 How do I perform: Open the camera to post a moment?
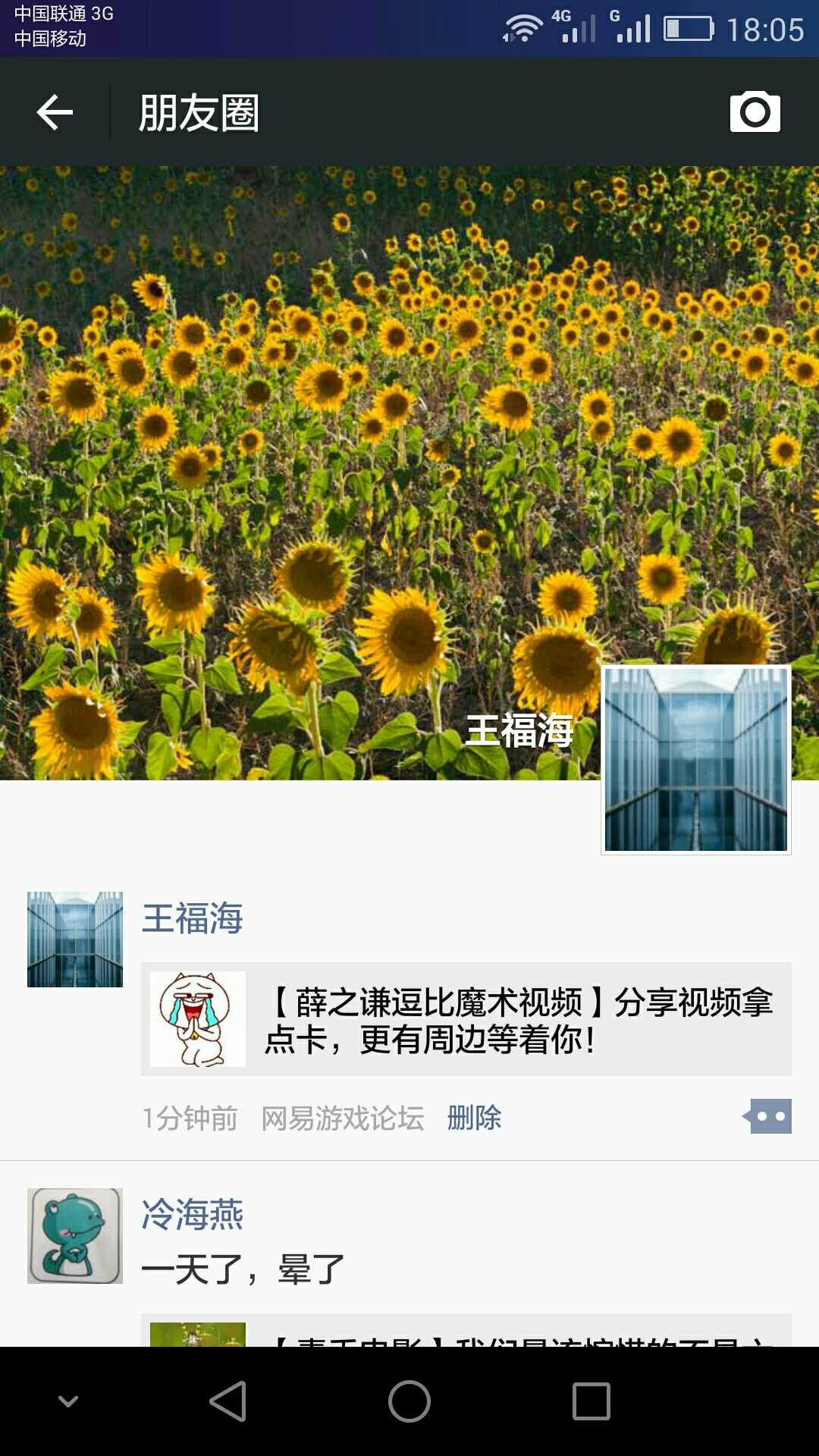pyautogui.click(x=755, y=112)
